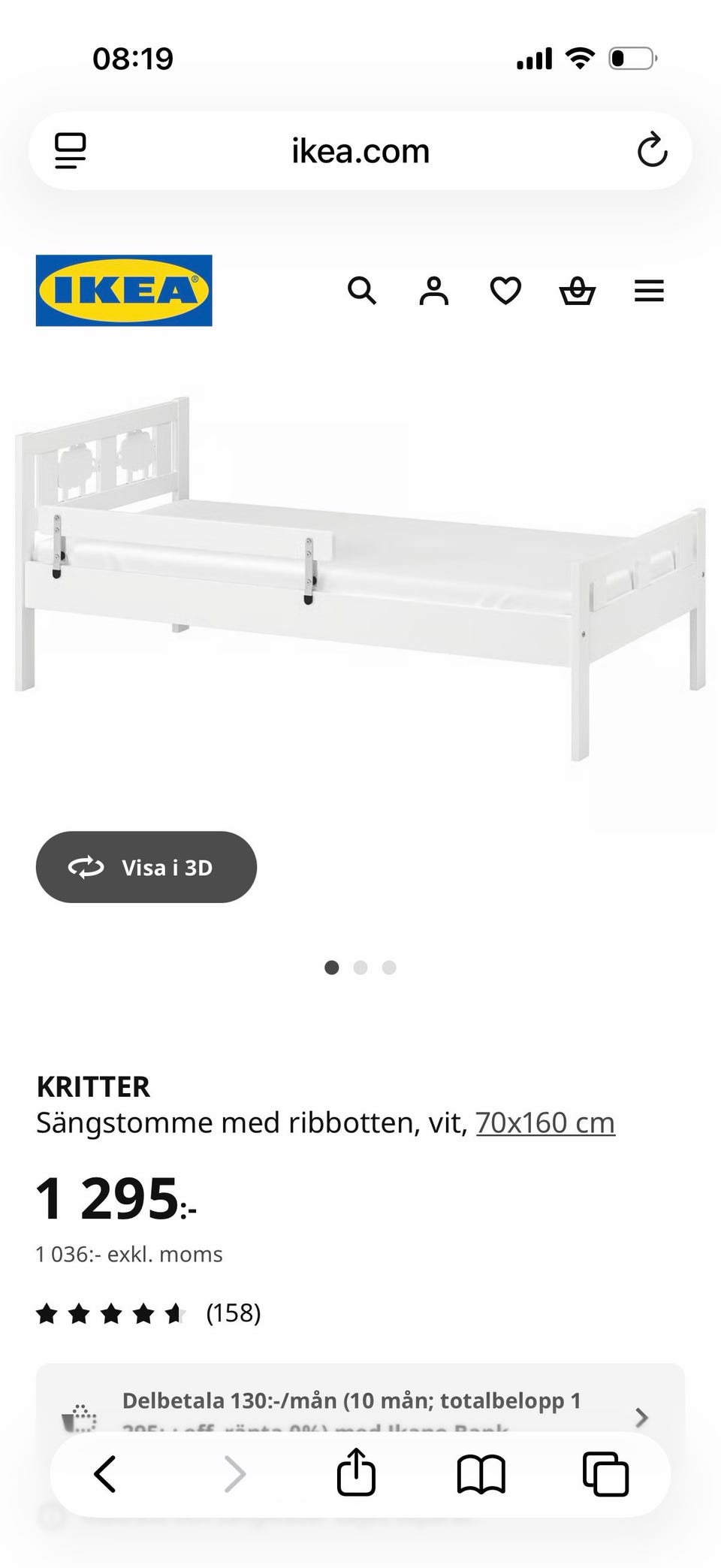
Task: Add item to wishlist via heart icon
Action: coord(505,291)
